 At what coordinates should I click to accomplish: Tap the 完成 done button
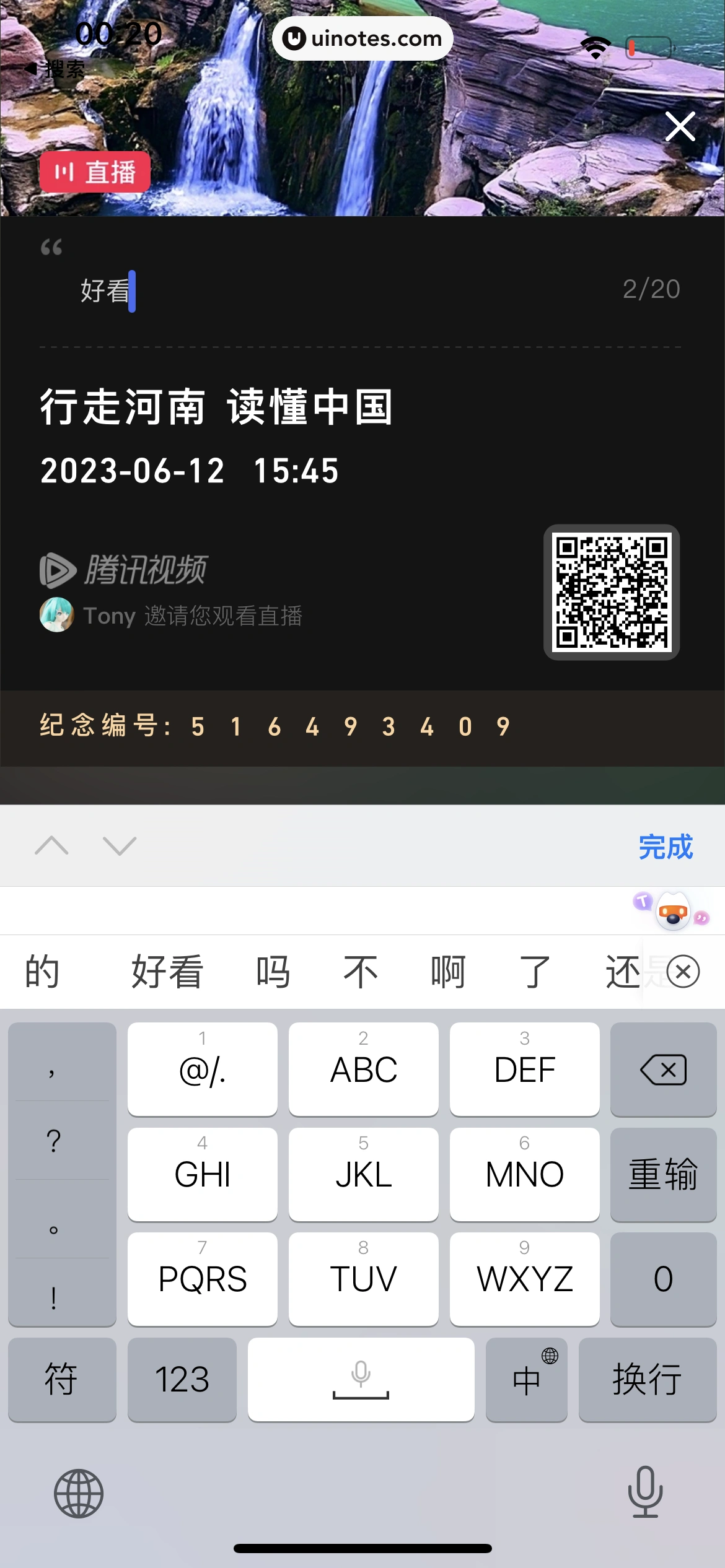click(666, 847)
